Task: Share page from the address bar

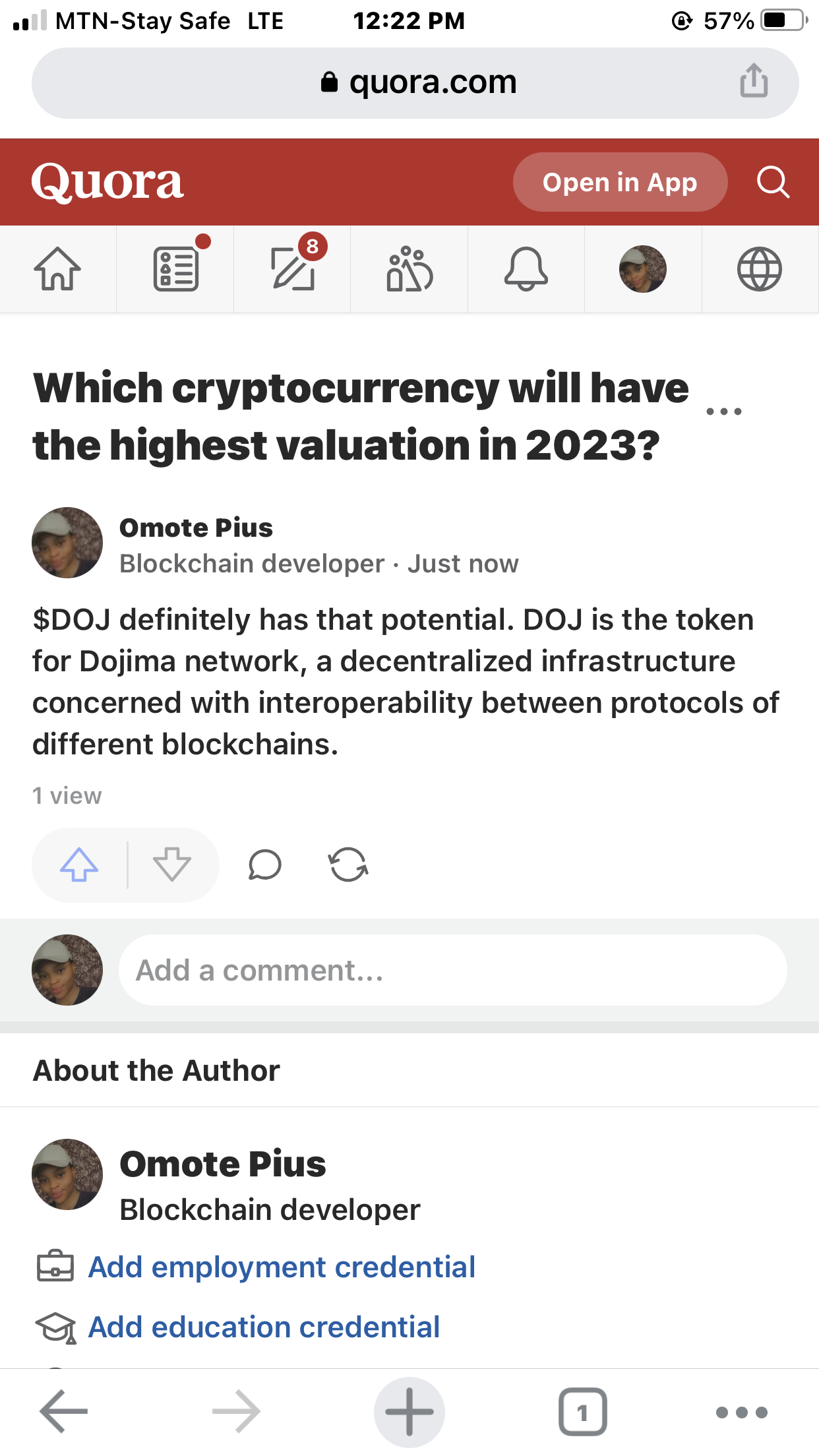Action: pyautogui.click(x=754, y=82)
